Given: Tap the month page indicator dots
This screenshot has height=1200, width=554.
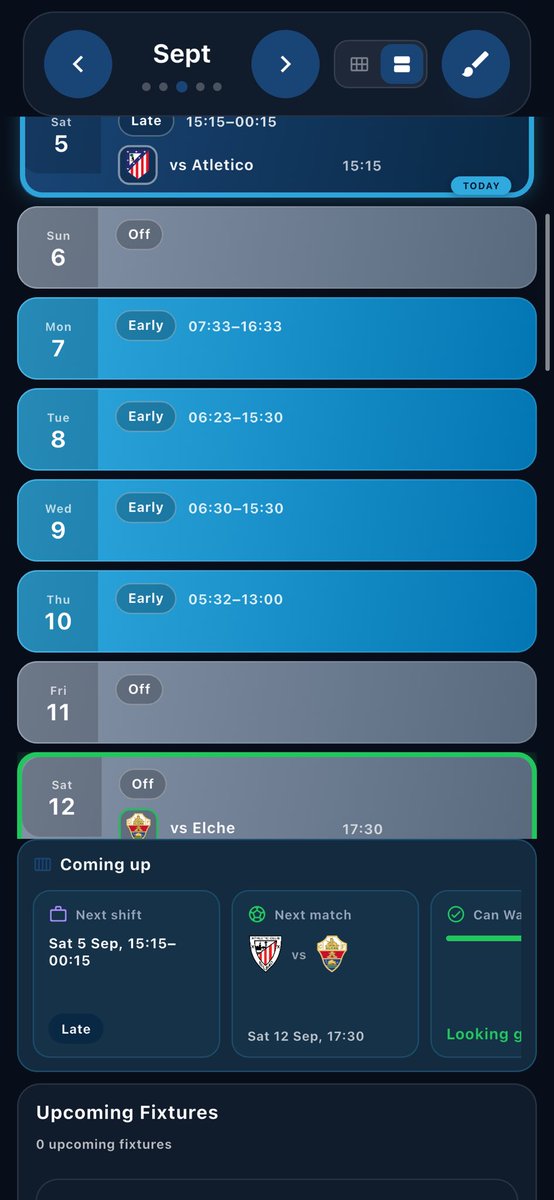Looking at the screenshot, I should pos(181,87).
